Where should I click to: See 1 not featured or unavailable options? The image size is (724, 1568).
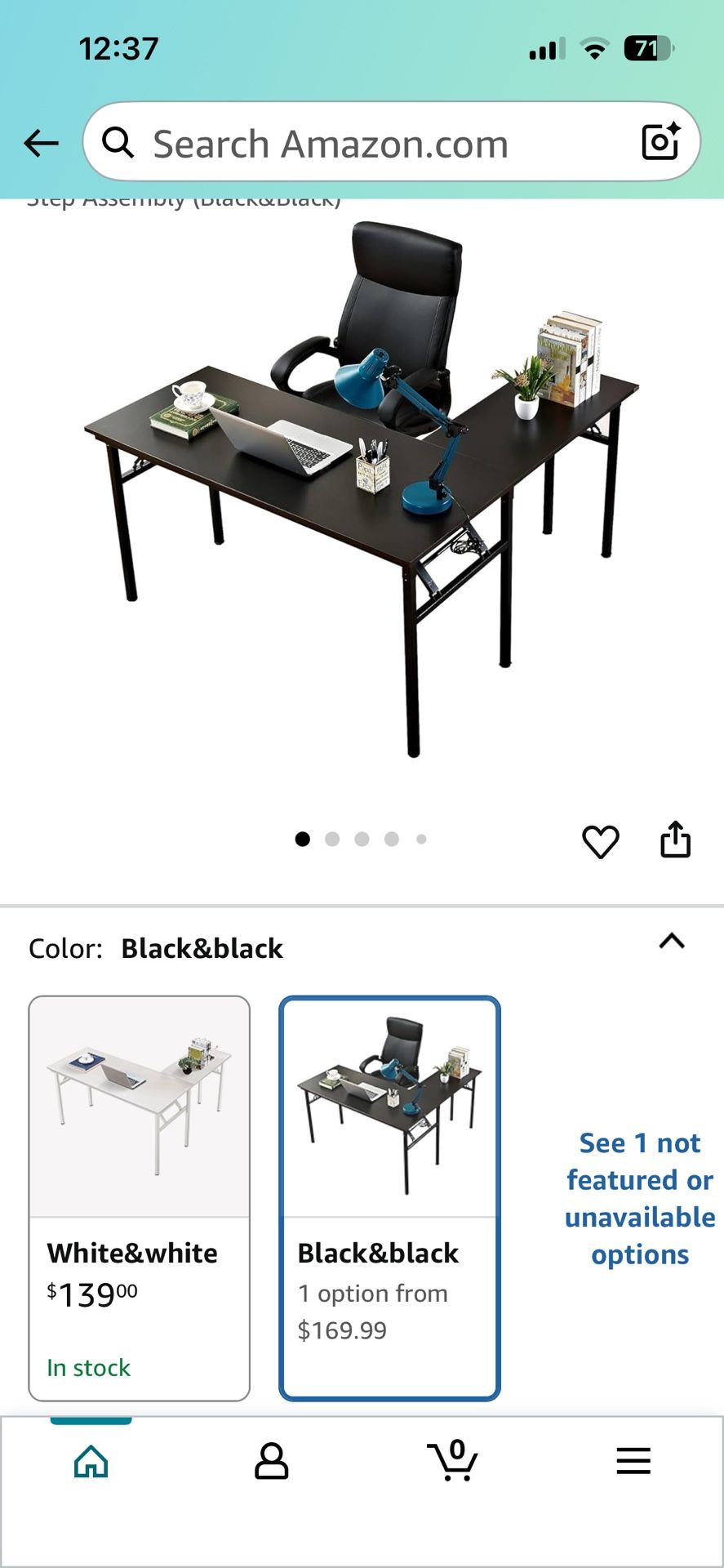[640, 1198]
